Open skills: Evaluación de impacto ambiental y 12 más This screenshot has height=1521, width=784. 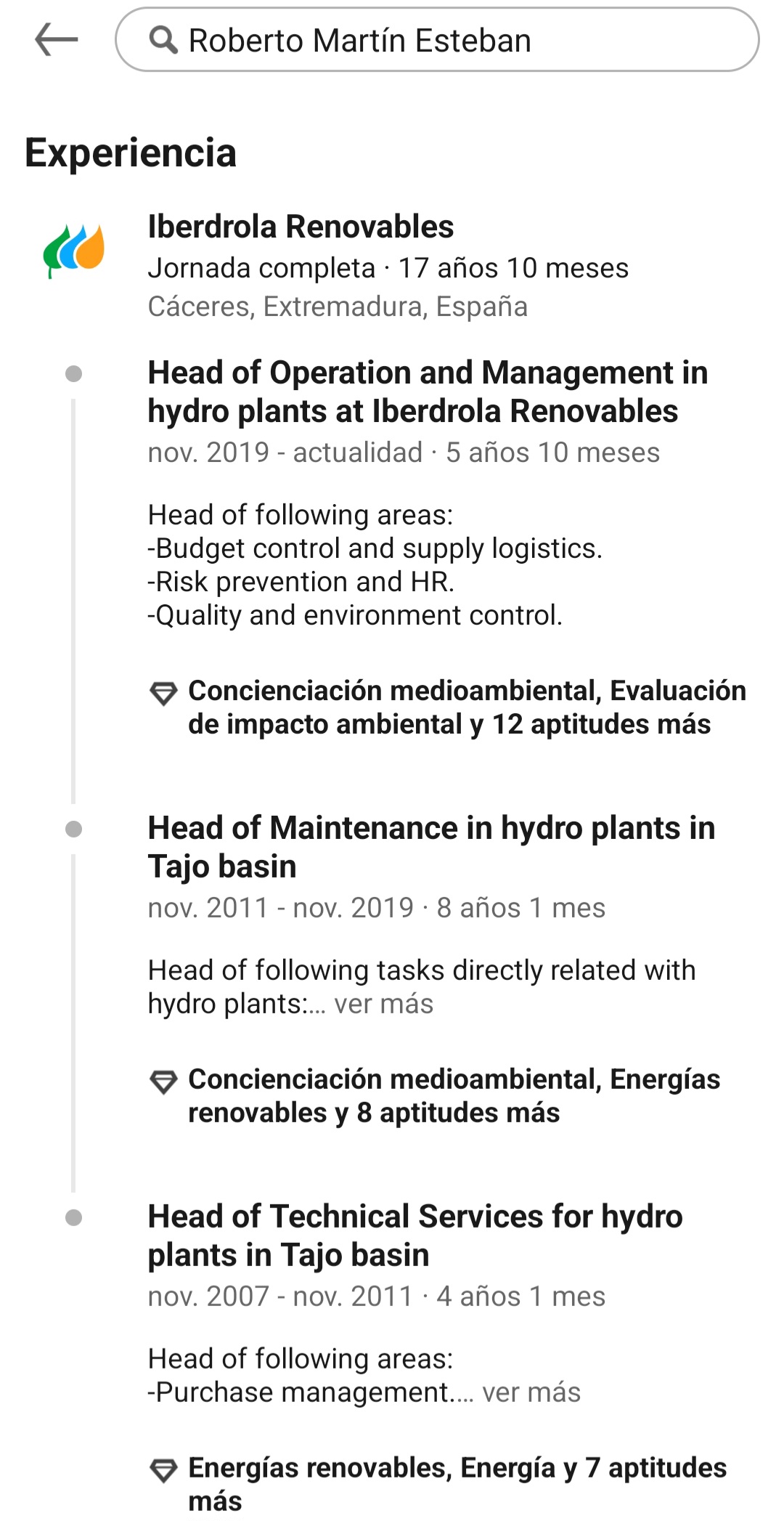pos(448,707)
